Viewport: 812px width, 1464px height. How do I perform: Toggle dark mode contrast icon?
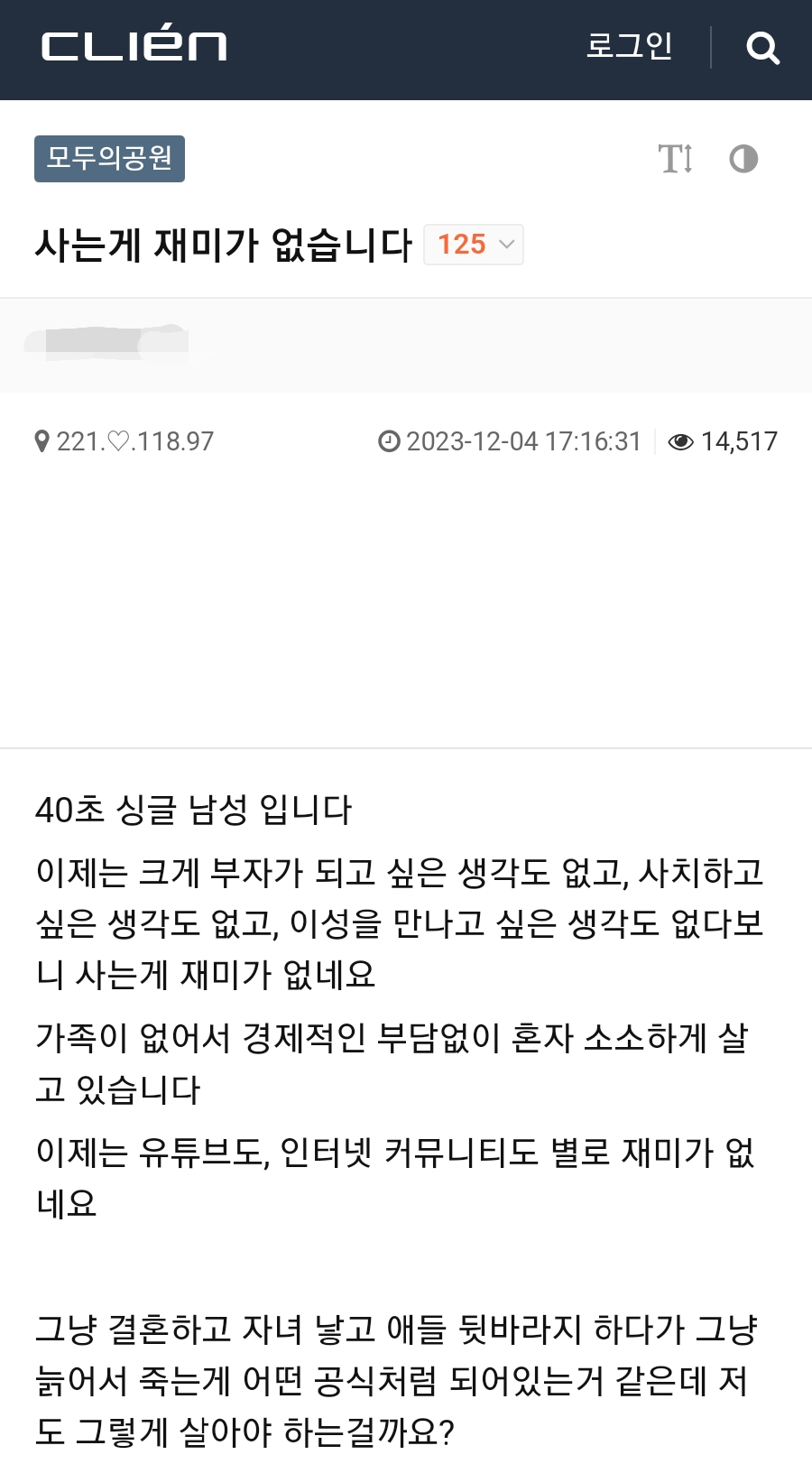coord(743,159)
